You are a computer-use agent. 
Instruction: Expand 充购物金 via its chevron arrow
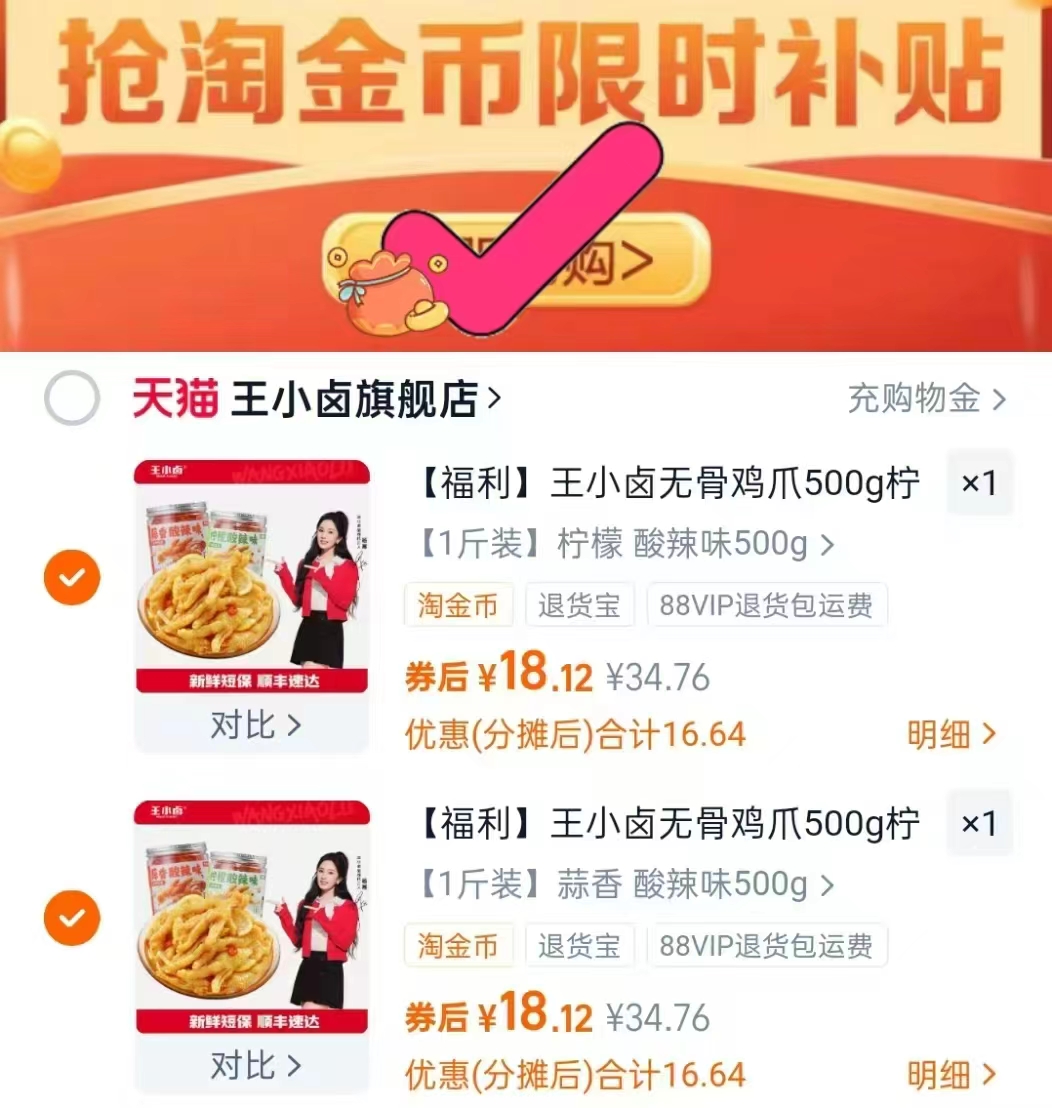coord(1000,398)
